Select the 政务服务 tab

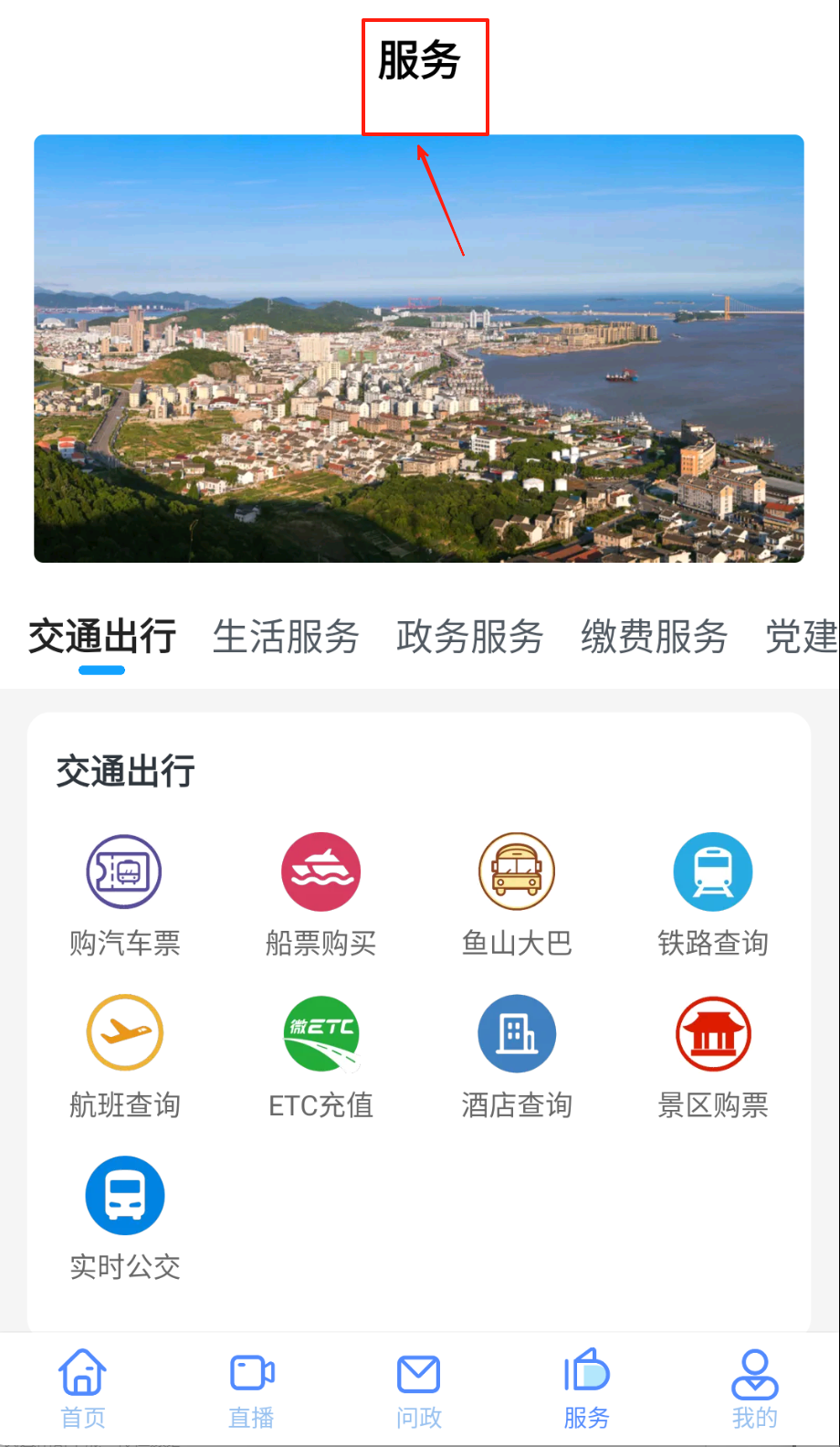[x=470, y=637]
